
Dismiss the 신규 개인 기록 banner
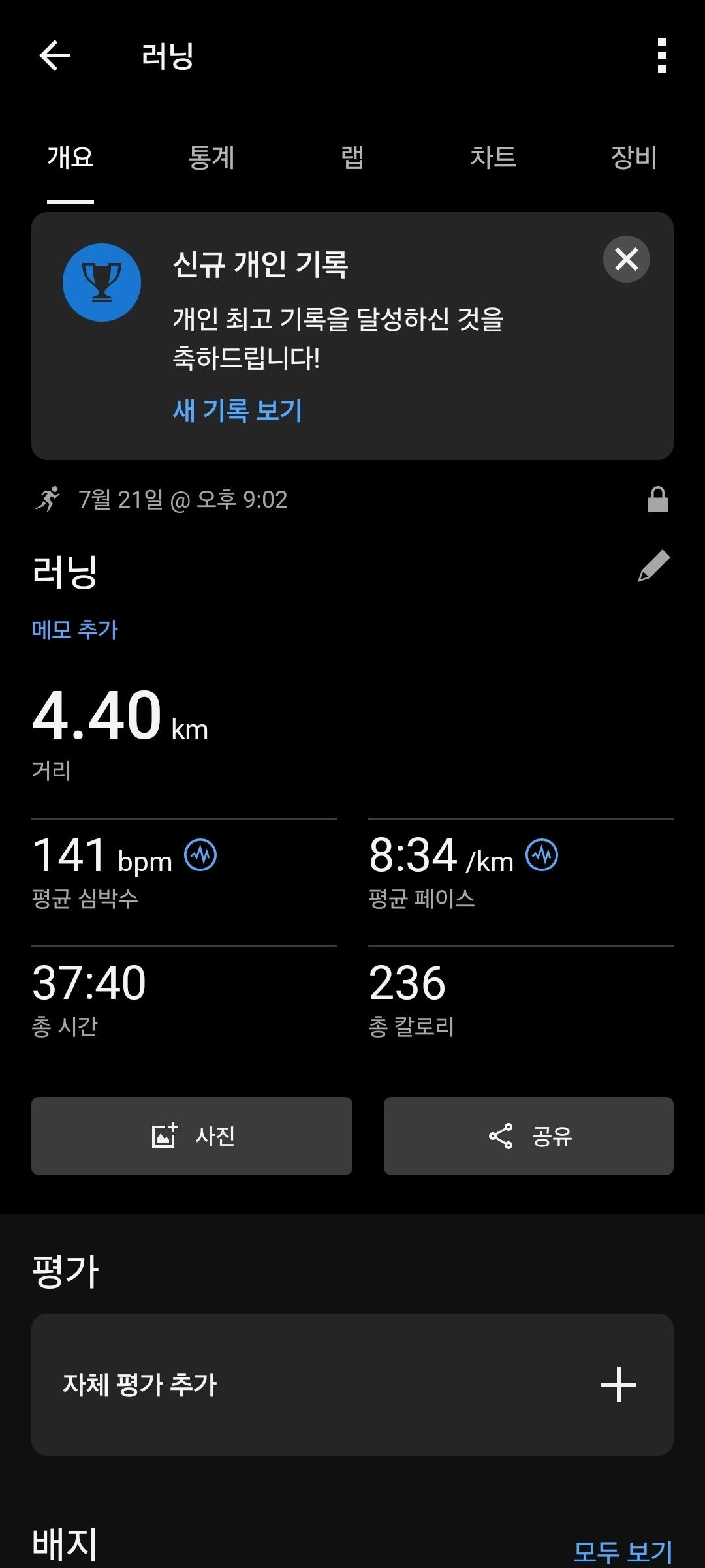626,258
